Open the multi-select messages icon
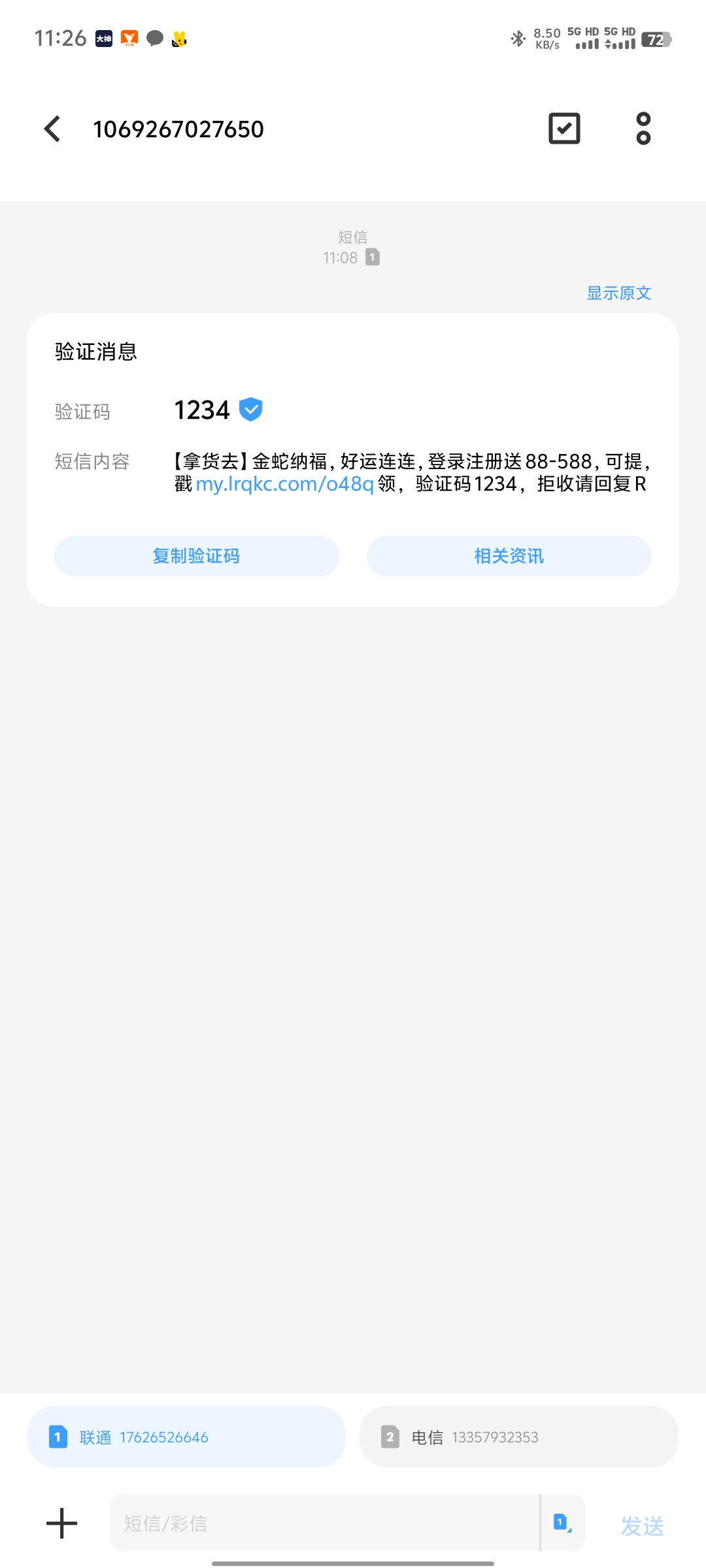The image size is (706, 1568). [563, 129]
